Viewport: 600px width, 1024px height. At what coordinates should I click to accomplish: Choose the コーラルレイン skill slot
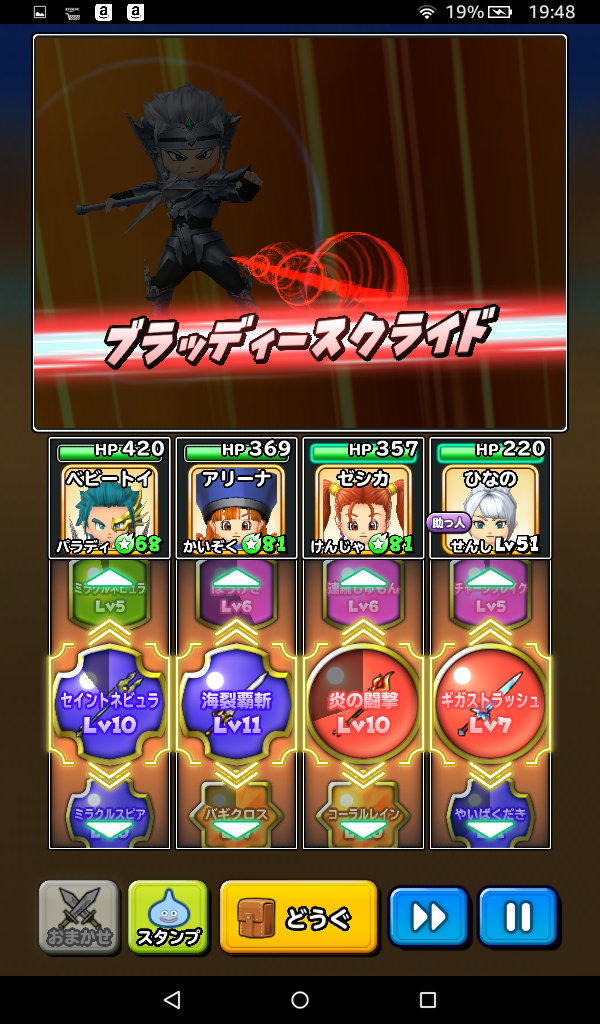pyautogui.click(x=363, y=812)
